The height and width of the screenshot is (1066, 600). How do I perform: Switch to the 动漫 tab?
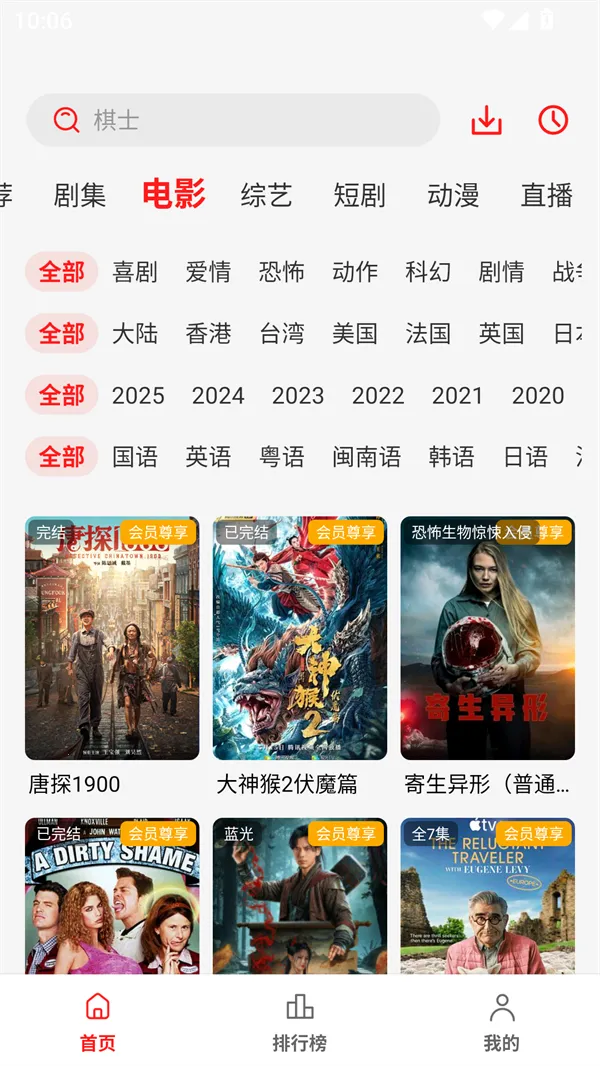point(453,195)
